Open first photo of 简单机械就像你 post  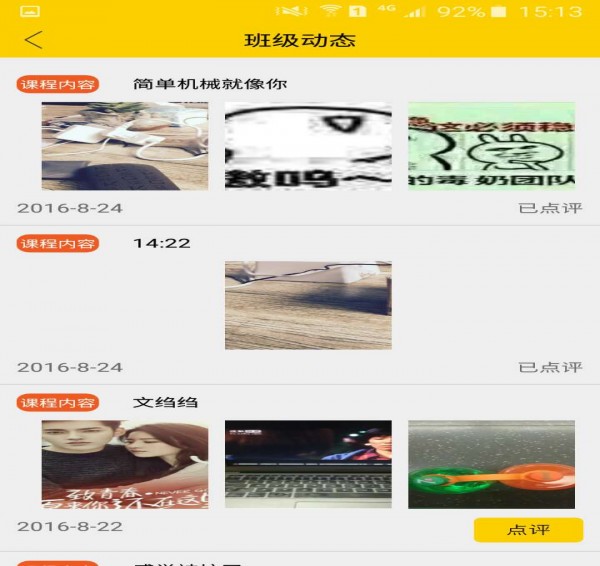point(125,146)
